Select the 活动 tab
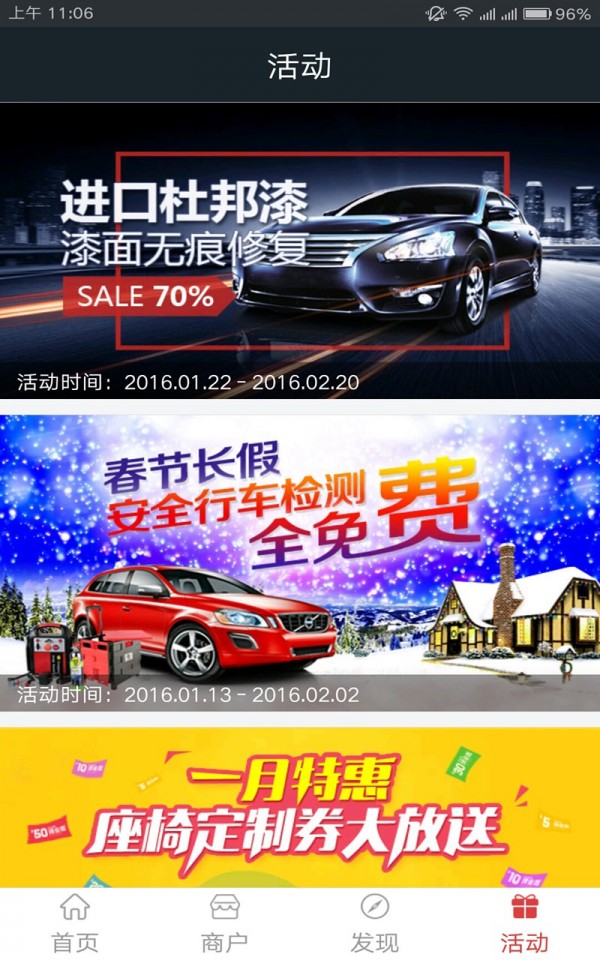600x960 pixels. [524, 924]
